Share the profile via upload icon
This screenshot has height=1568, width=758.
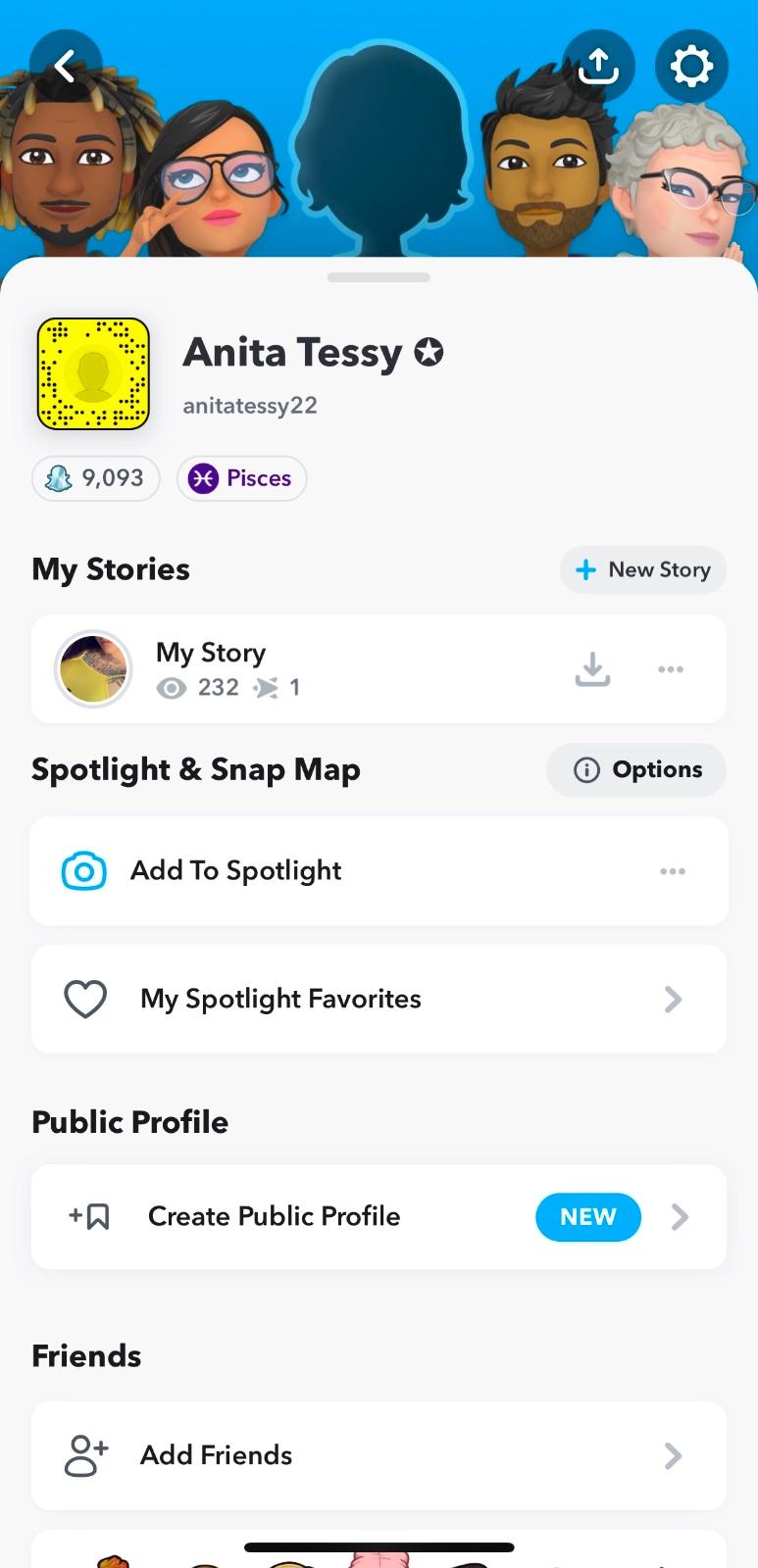point(598,67)
